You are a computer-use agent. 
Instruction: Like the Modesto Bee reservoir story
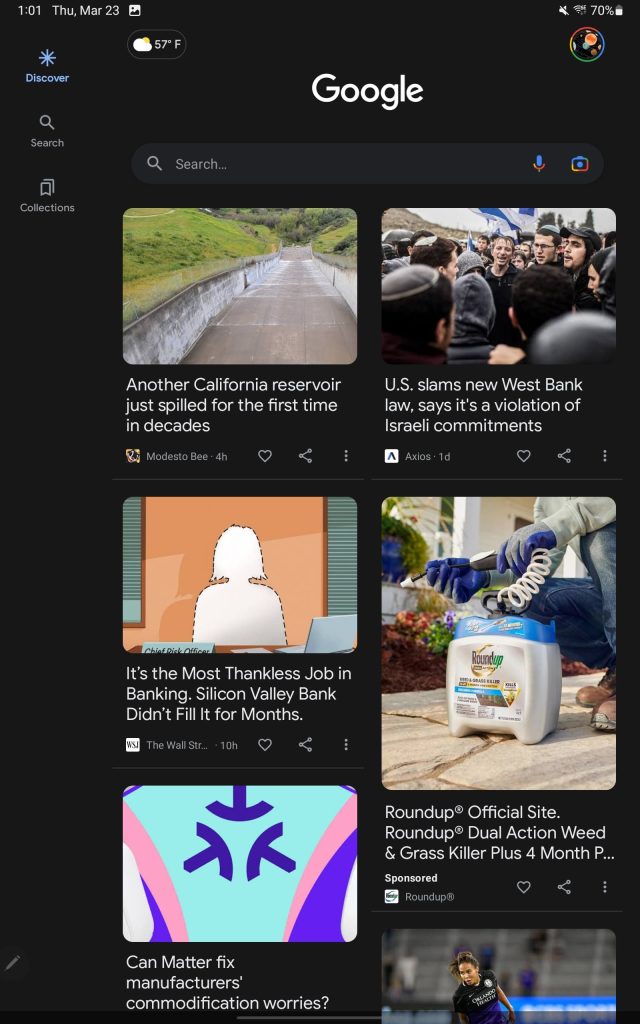(265, 456)
